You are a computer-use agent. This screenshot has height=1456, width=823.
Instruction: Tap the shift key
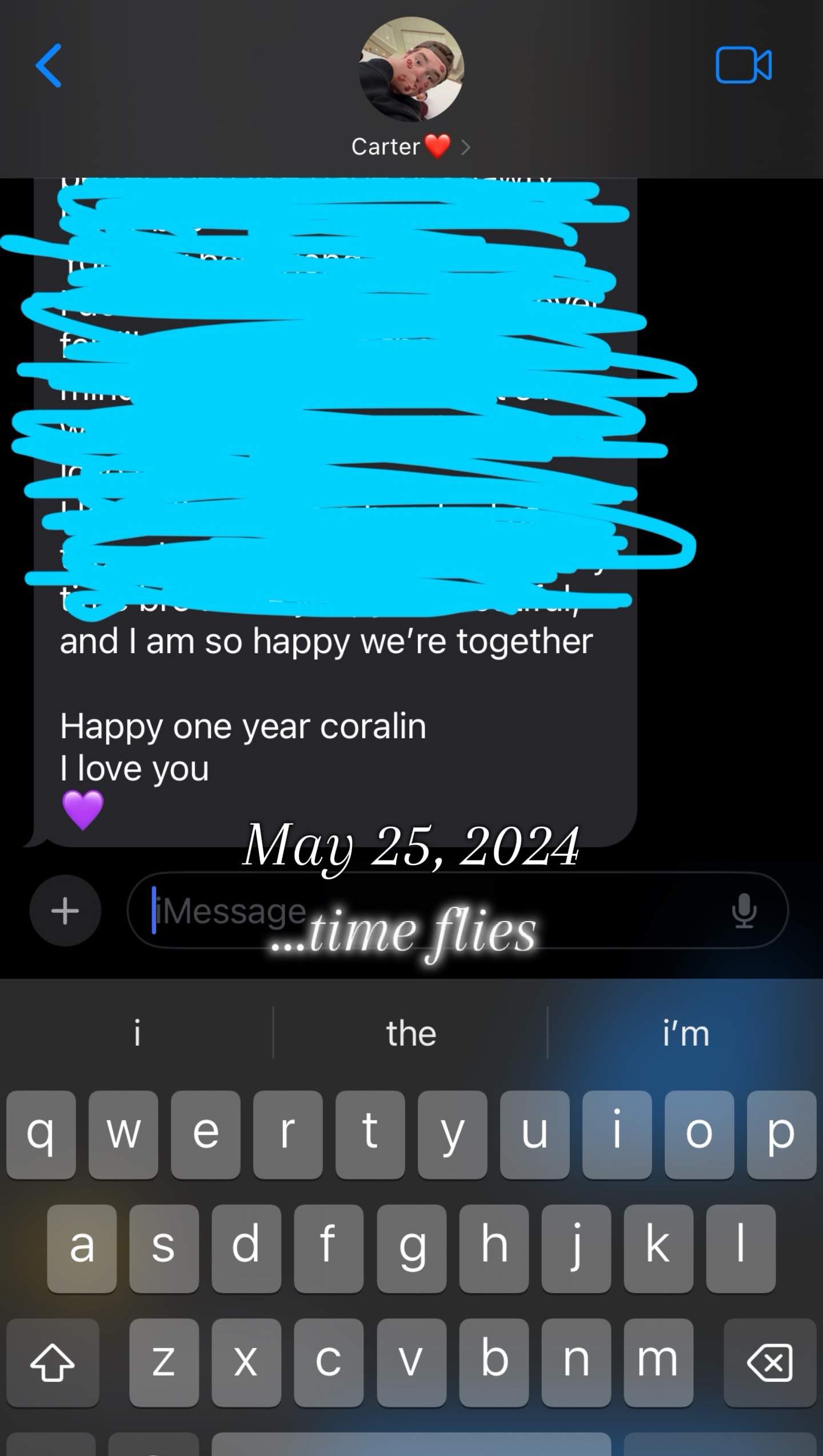(53, 1362)
